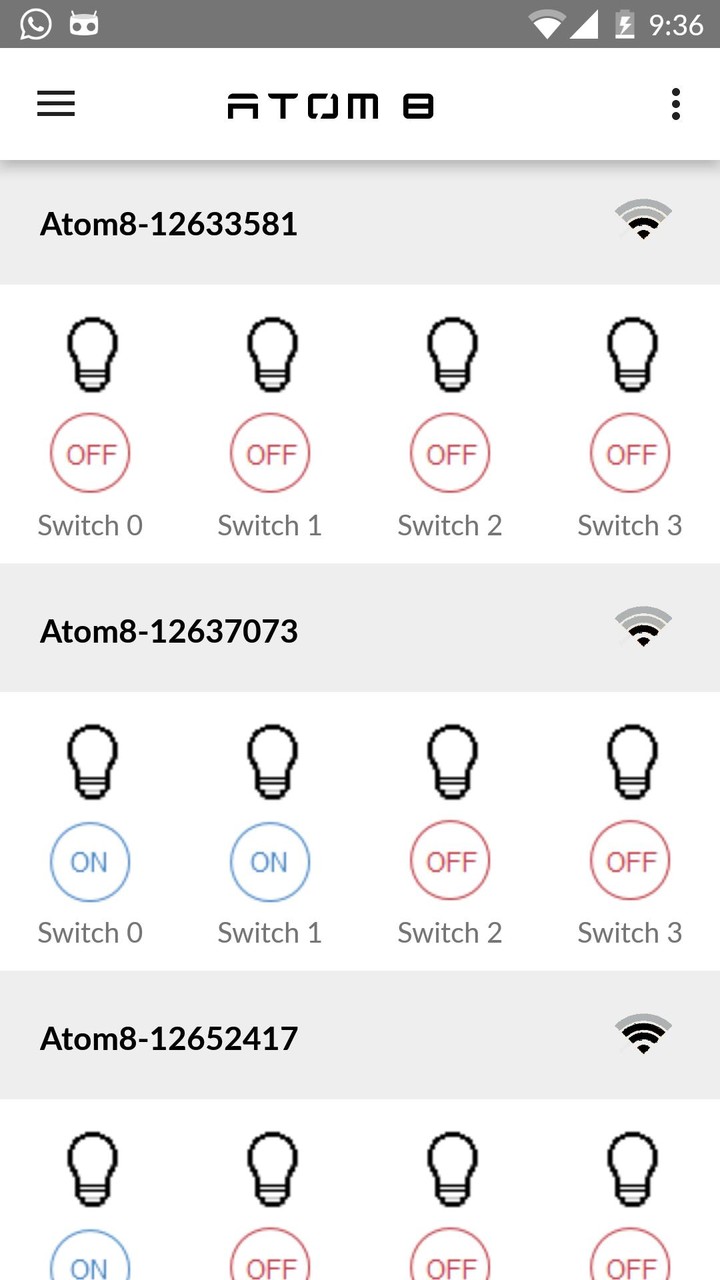Turn on Switch 3 of Atom8-12633581
This screenshot has width=720, height=1280.
pos(630,453)
